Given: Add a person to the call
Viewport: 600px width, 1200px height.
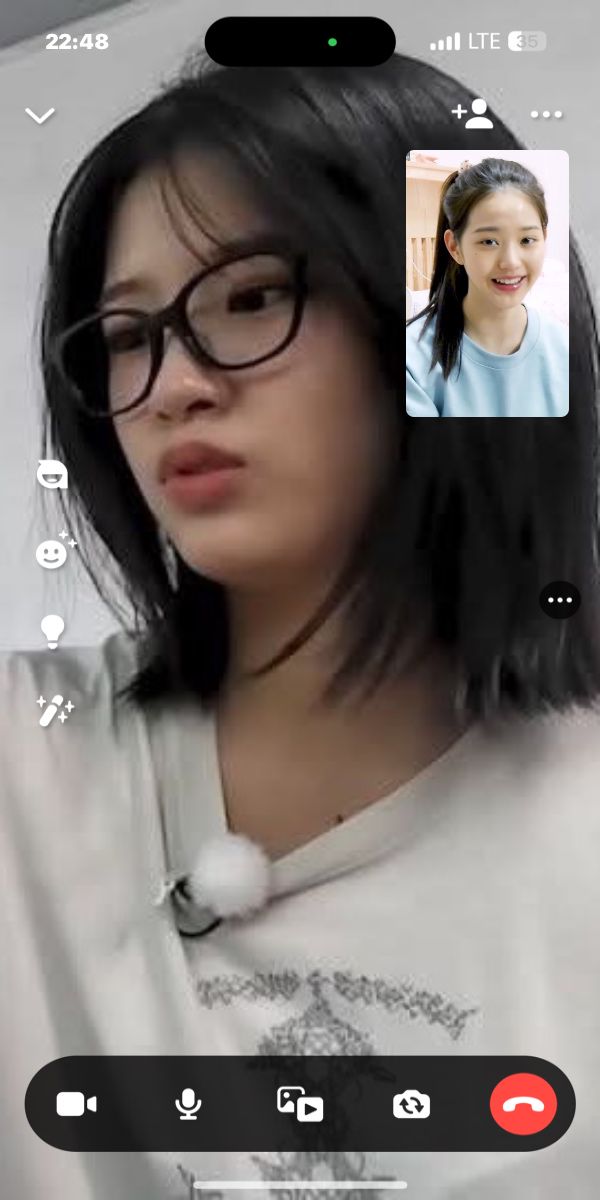Looking at the screenshot, I should (x=472, y=114).
